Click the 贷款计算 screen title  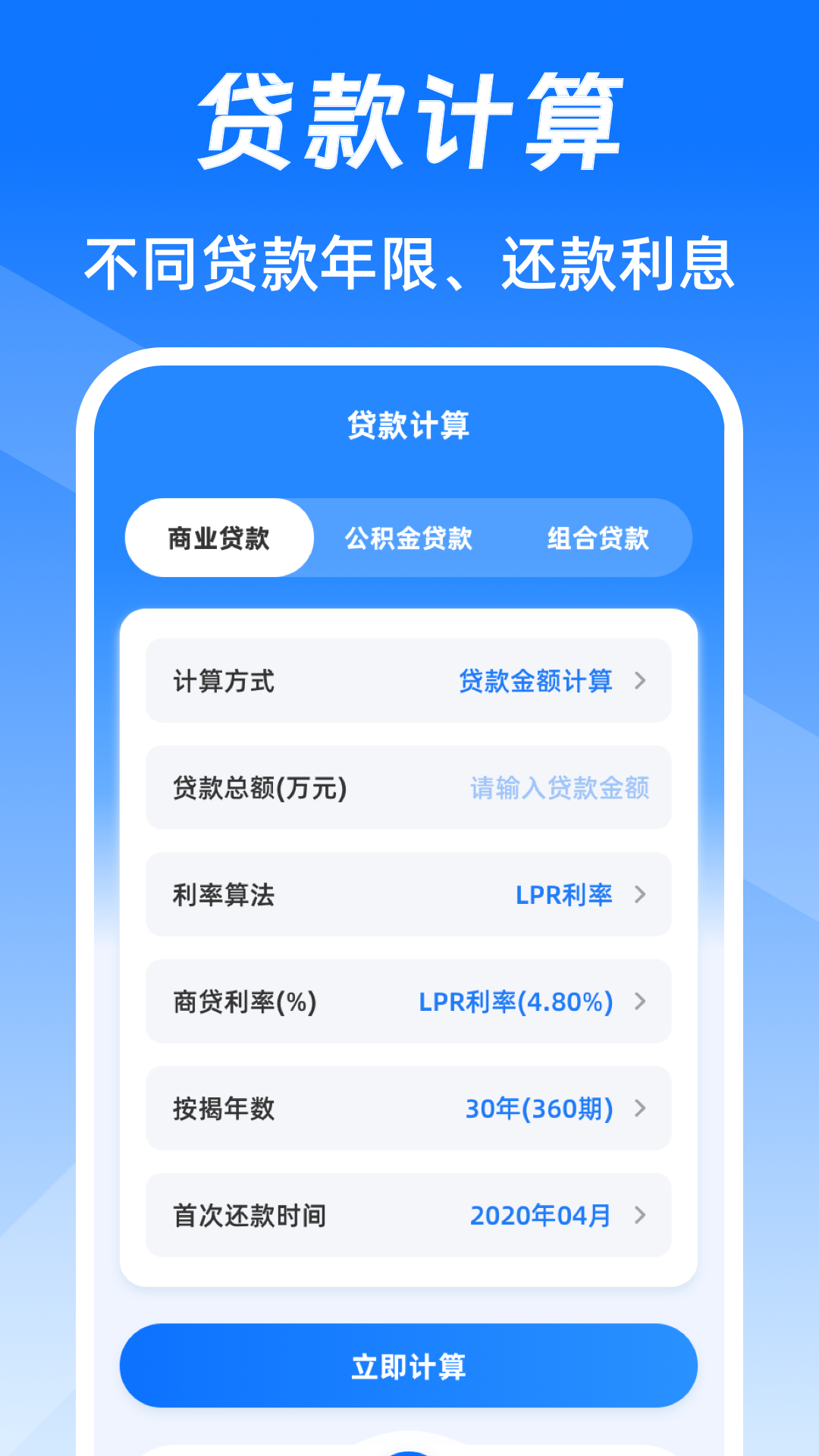(x=408, y=425)
